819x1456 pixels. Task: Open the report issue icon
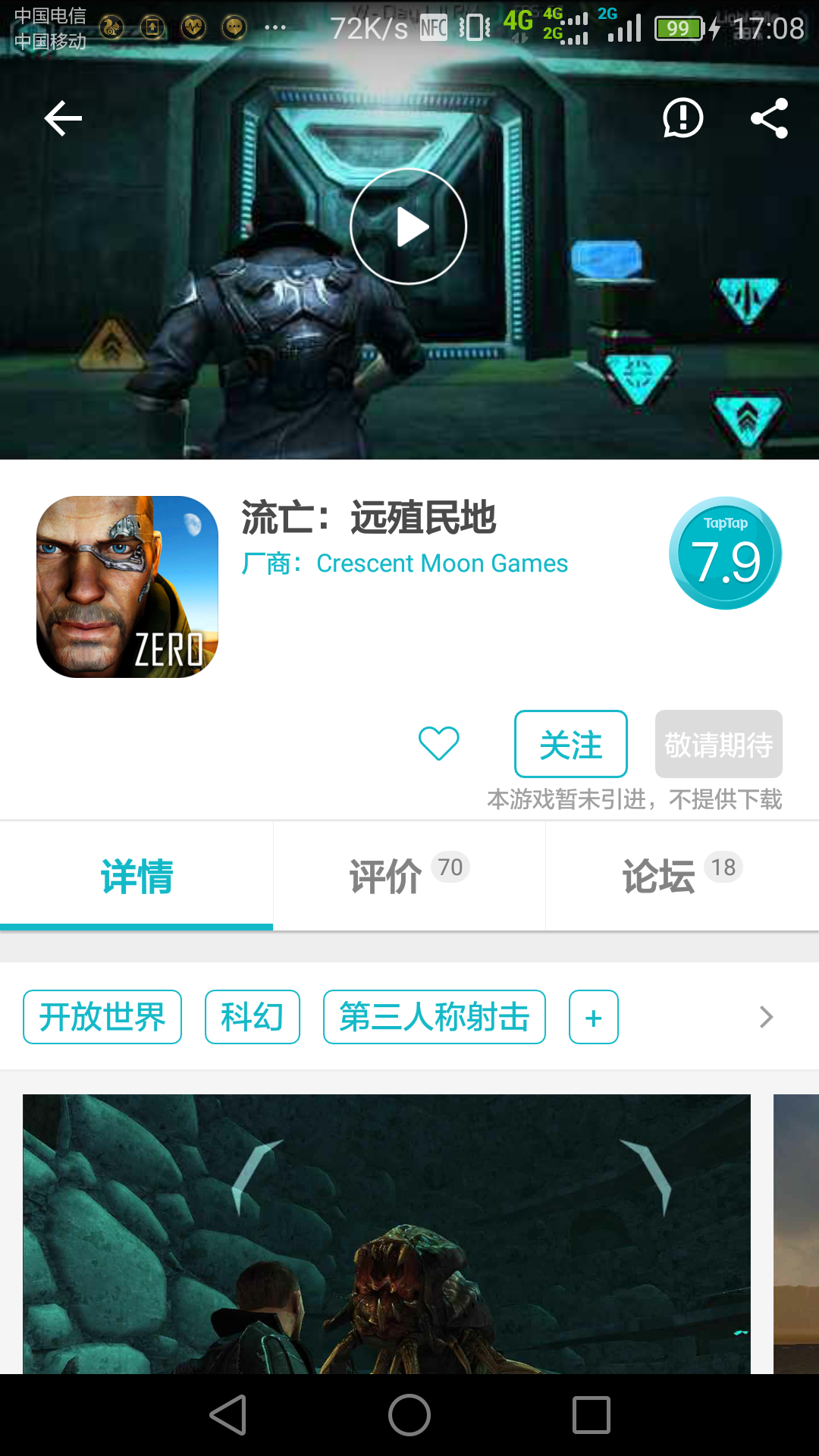click(x=682, y=118)
